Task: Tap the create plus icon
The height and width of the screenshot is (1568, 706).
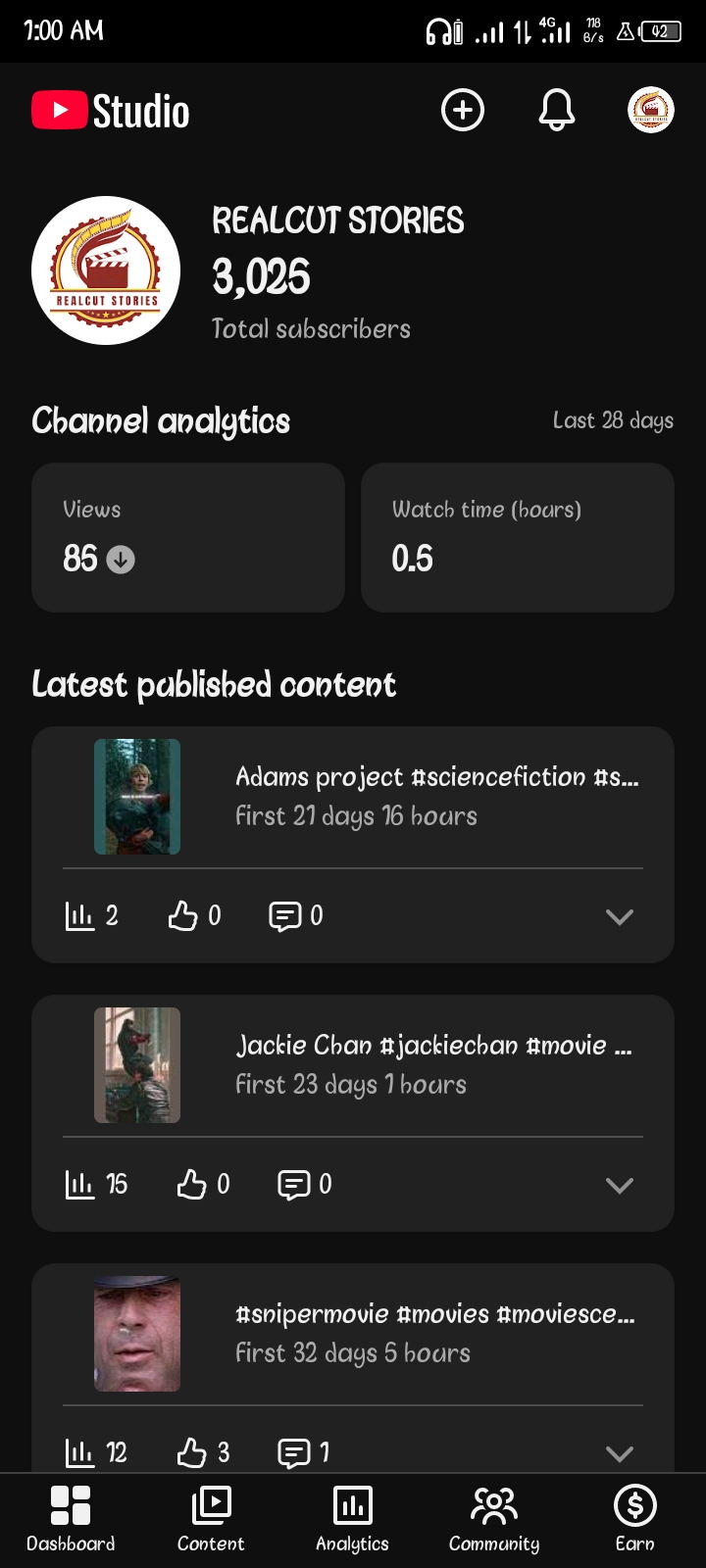Action: tap(463, 110)
